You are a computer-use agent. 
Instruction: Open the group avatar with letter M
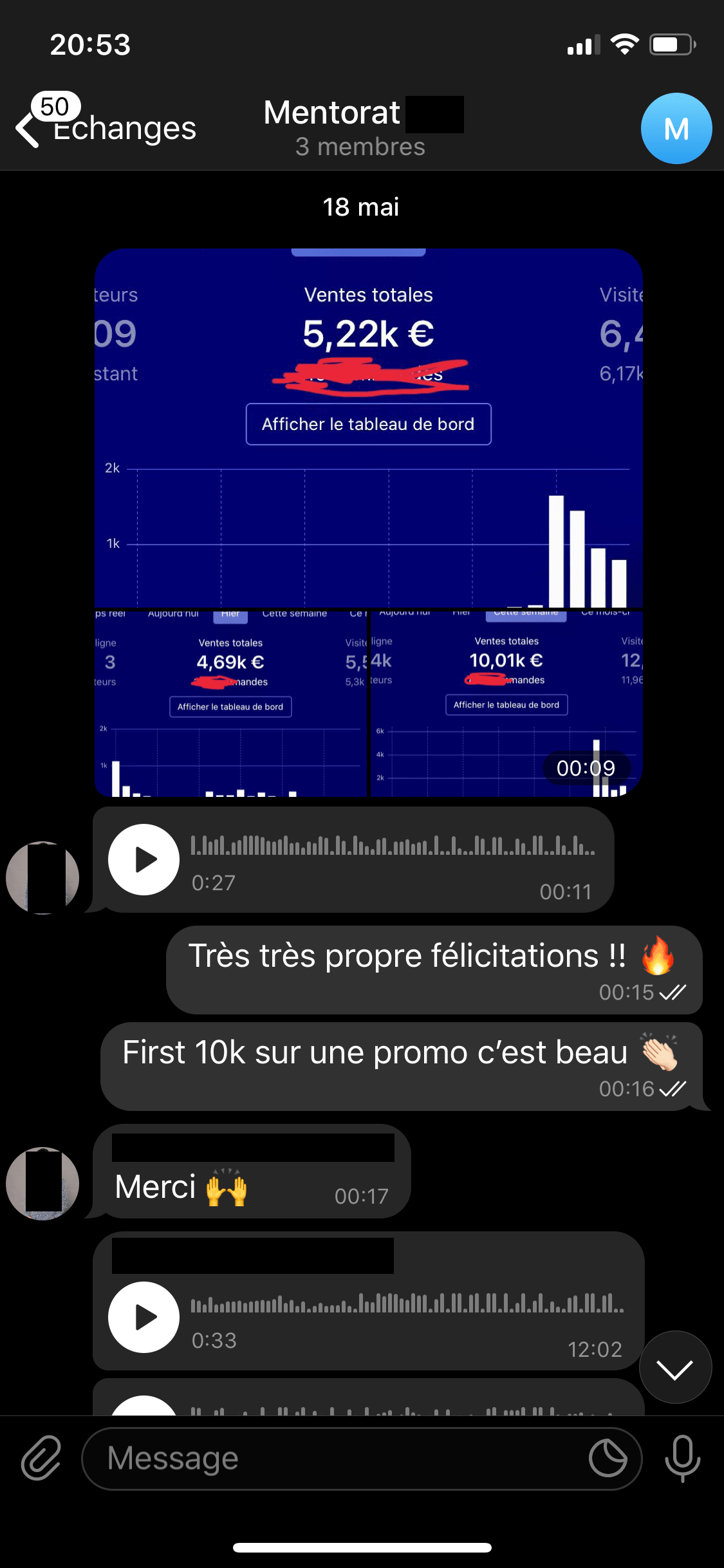pyautogui.click(x=676, y=128)
